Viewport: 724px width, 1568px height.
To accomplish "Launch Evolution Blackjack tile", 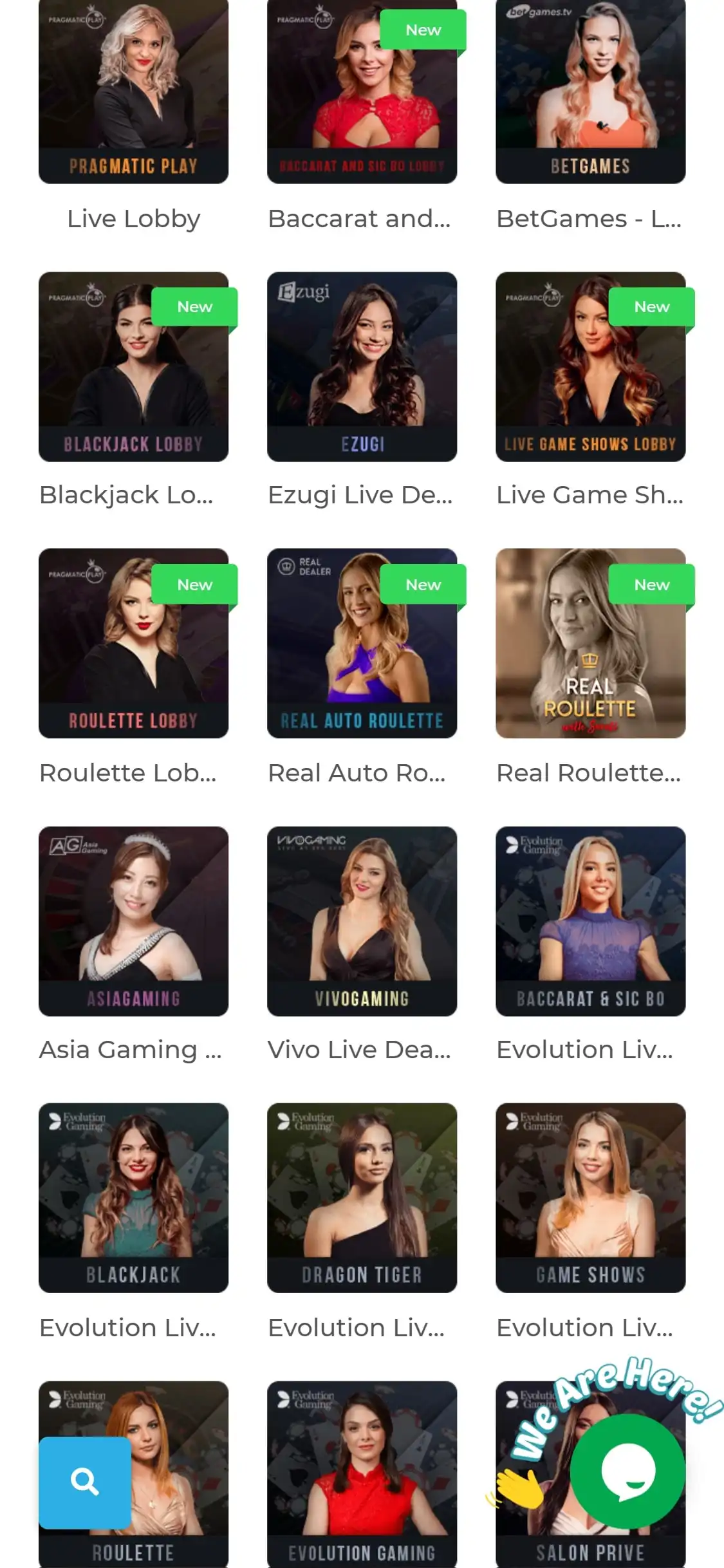I will point(133,1197).
